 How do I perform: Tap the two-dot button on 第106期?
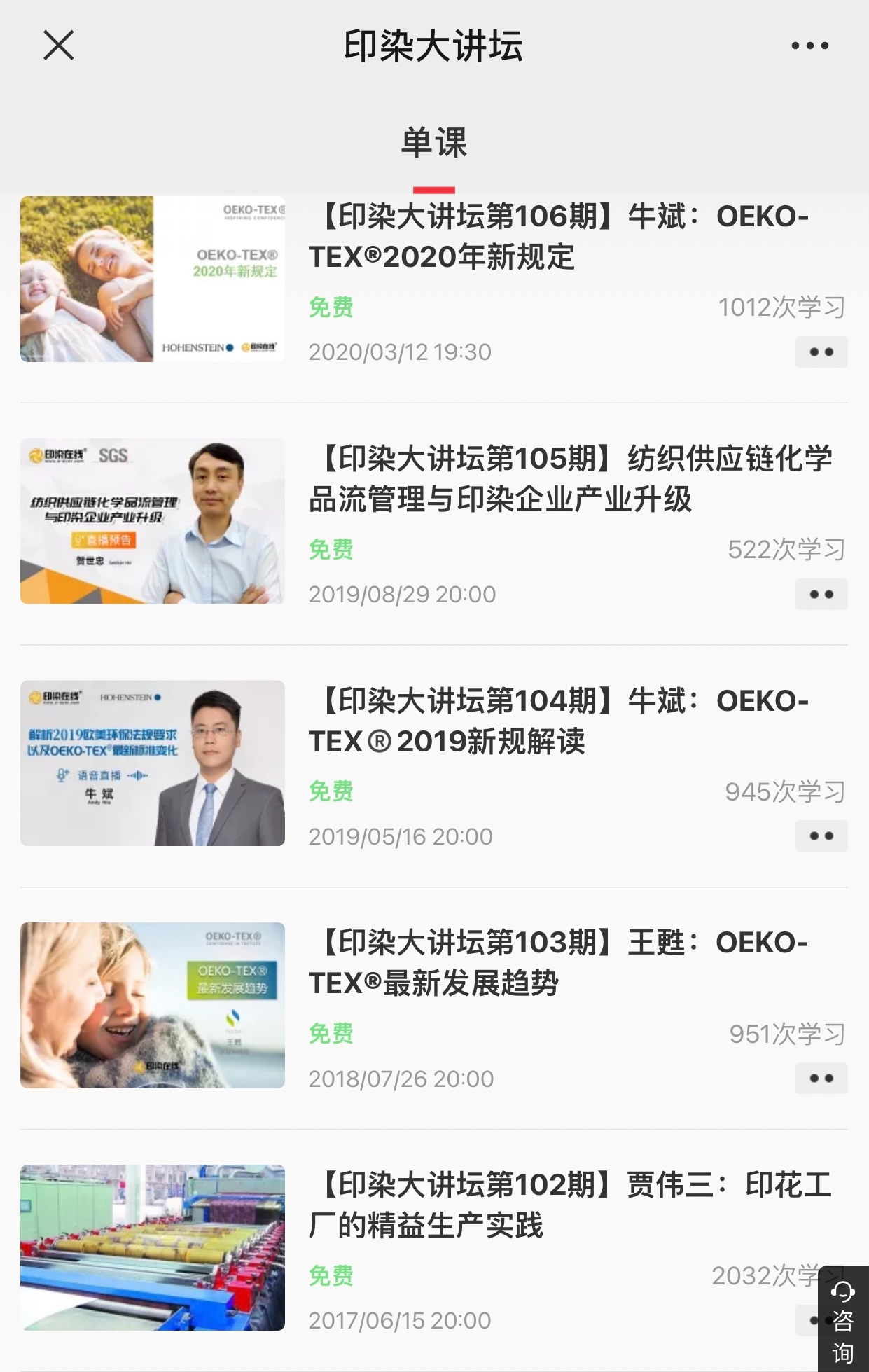click(x=821, y=352)
